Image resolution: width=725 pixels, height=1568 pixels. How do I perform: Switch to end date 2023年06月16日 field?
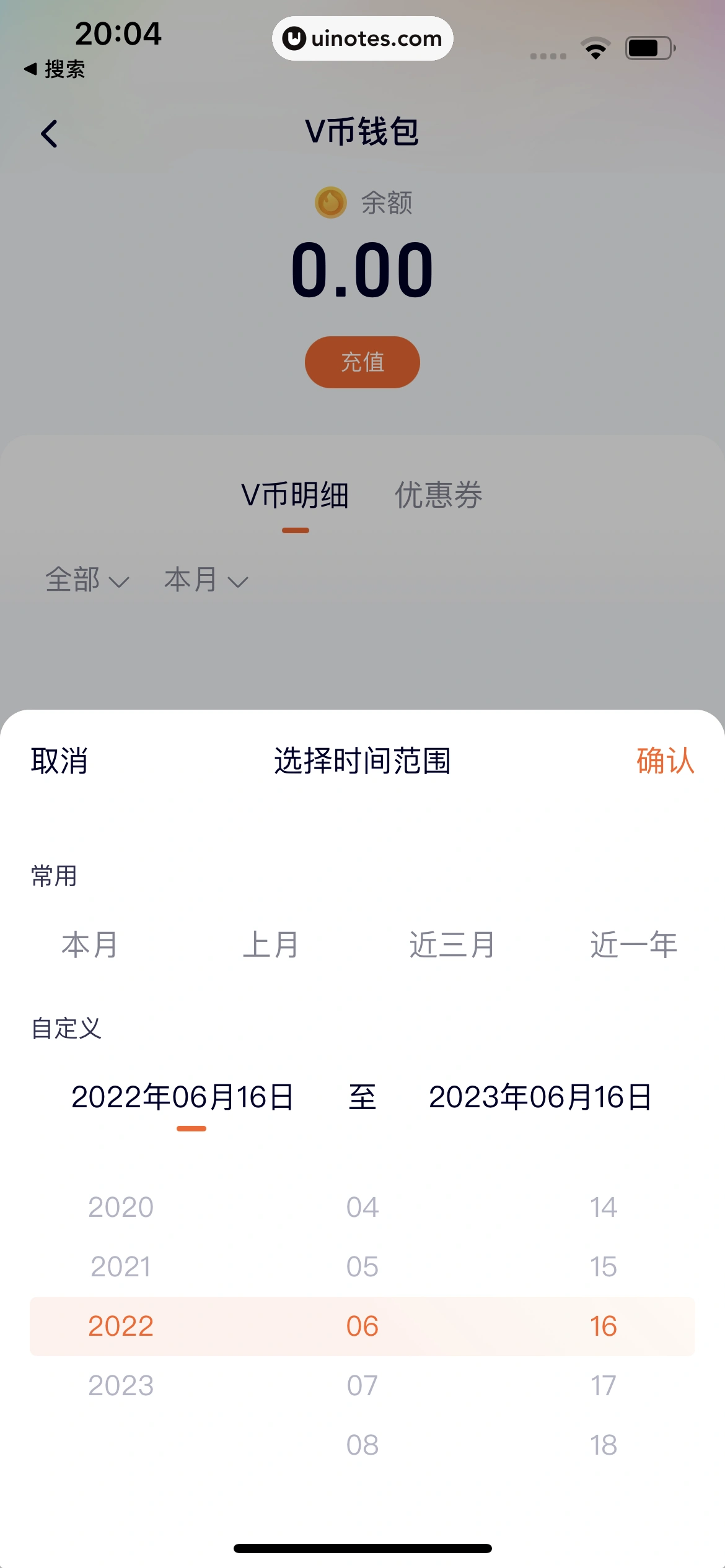540,1097
